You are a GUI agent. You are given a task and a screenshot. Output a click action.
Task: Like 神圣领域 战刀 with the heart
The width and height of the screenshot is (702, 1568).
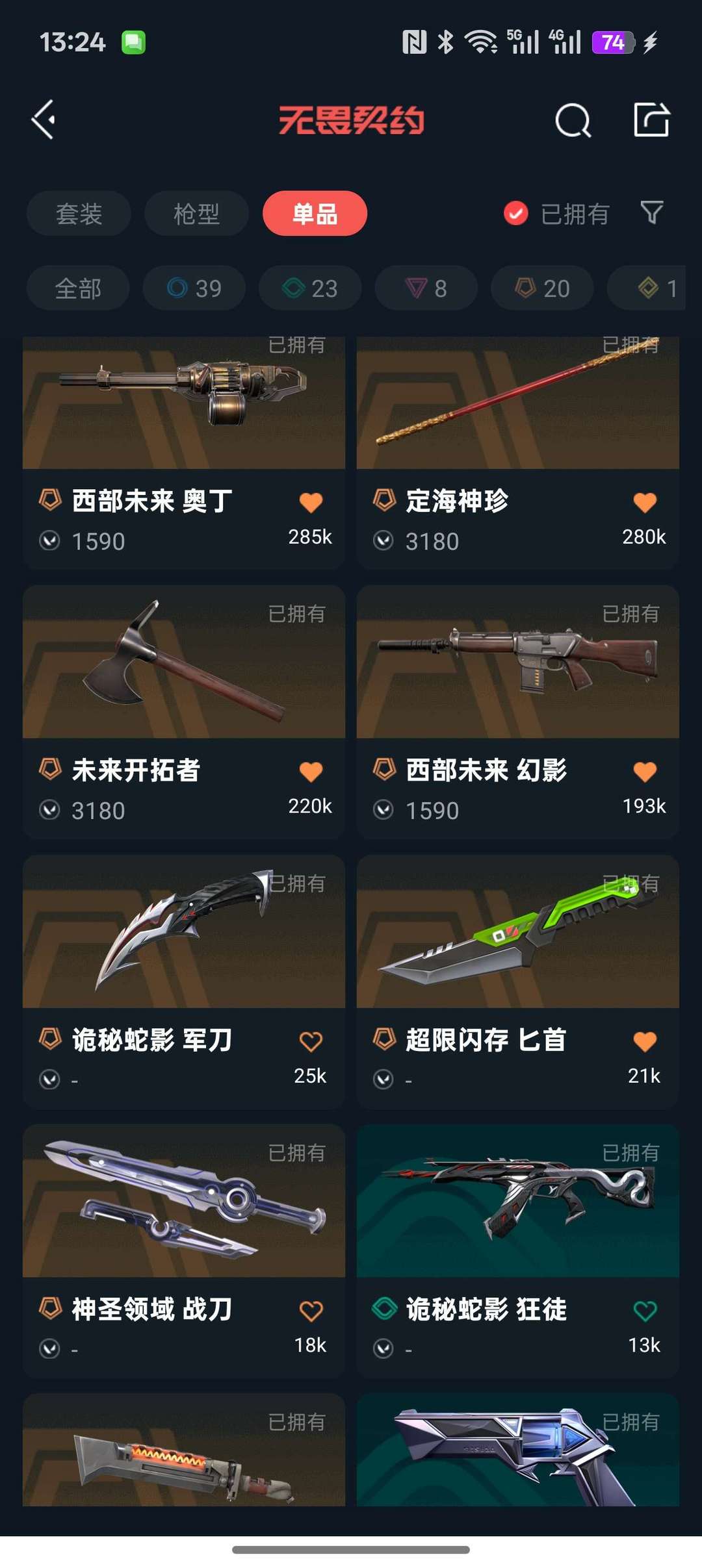click(311, 1311)
